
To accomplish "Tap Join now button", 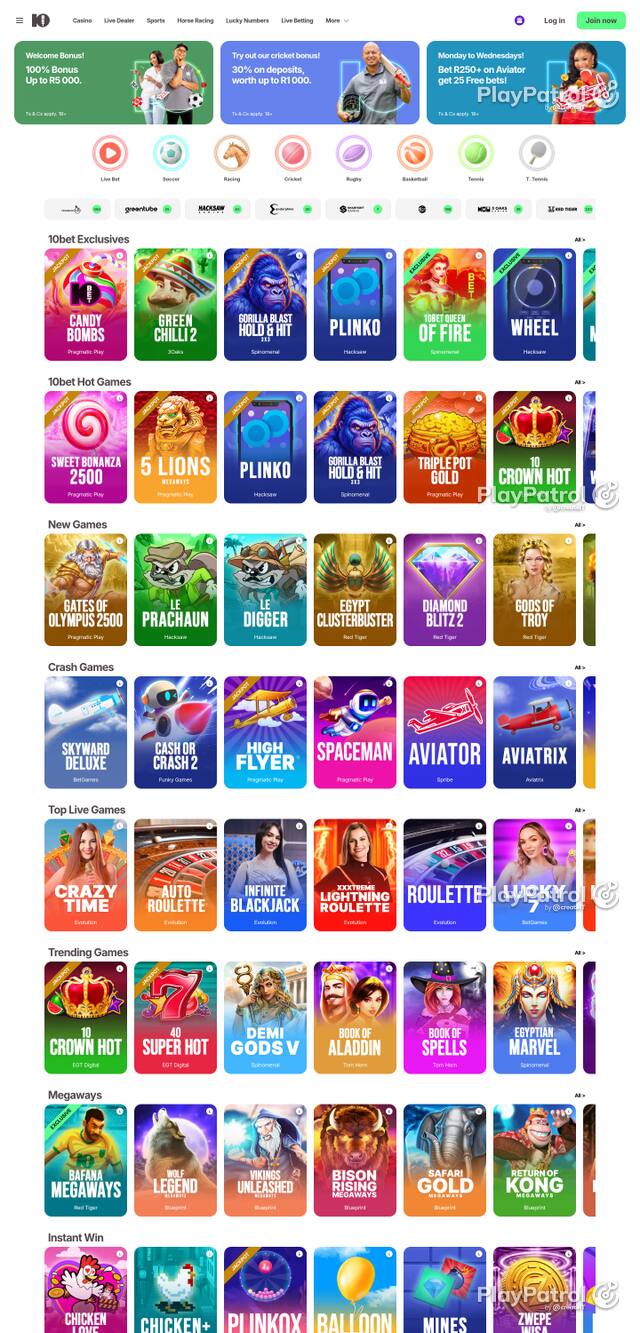I will pyautogui.click(x=601, y=20).
